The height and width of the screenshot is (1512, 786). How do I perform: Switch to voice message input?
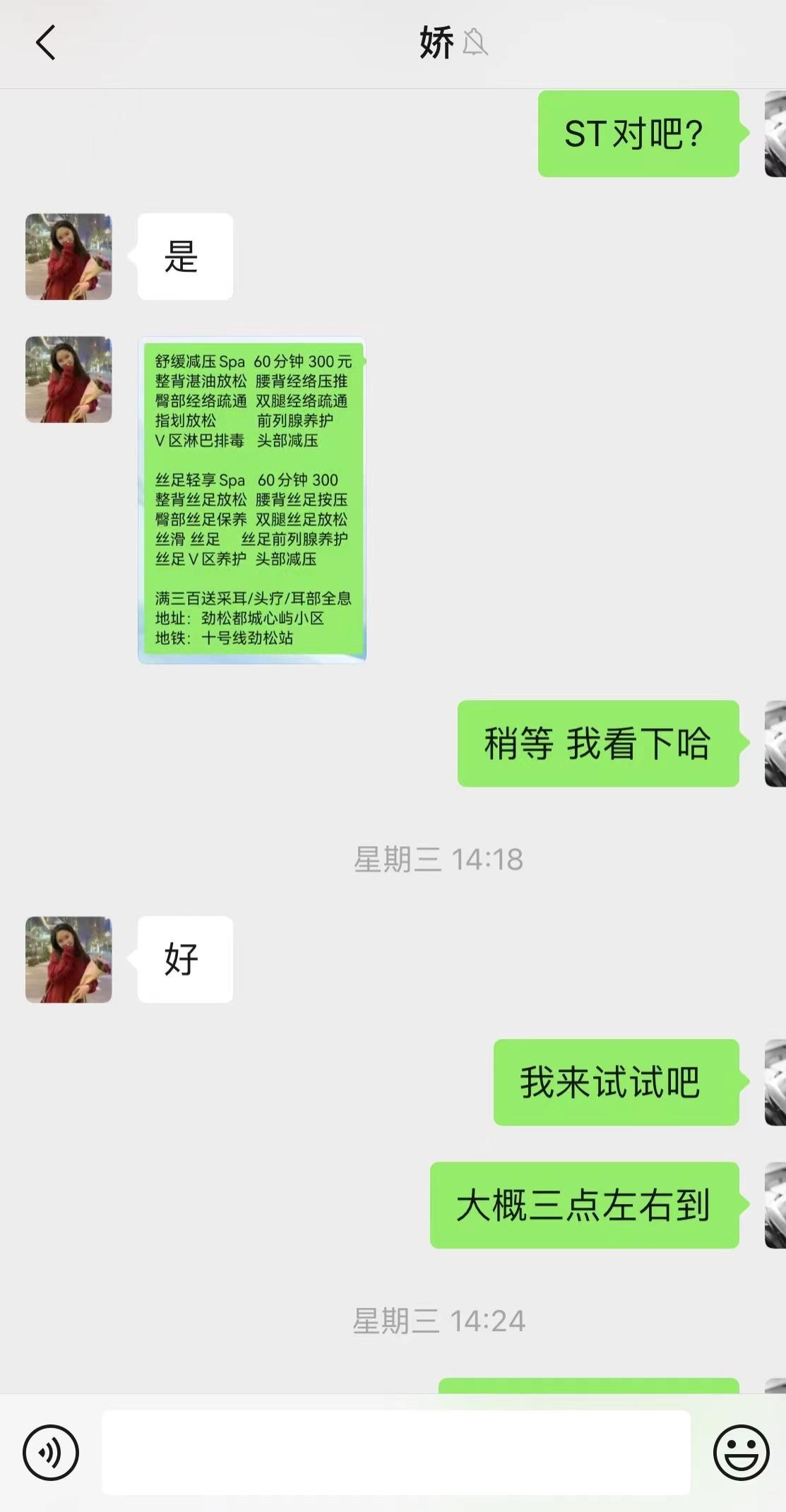tap(51, 1452)
